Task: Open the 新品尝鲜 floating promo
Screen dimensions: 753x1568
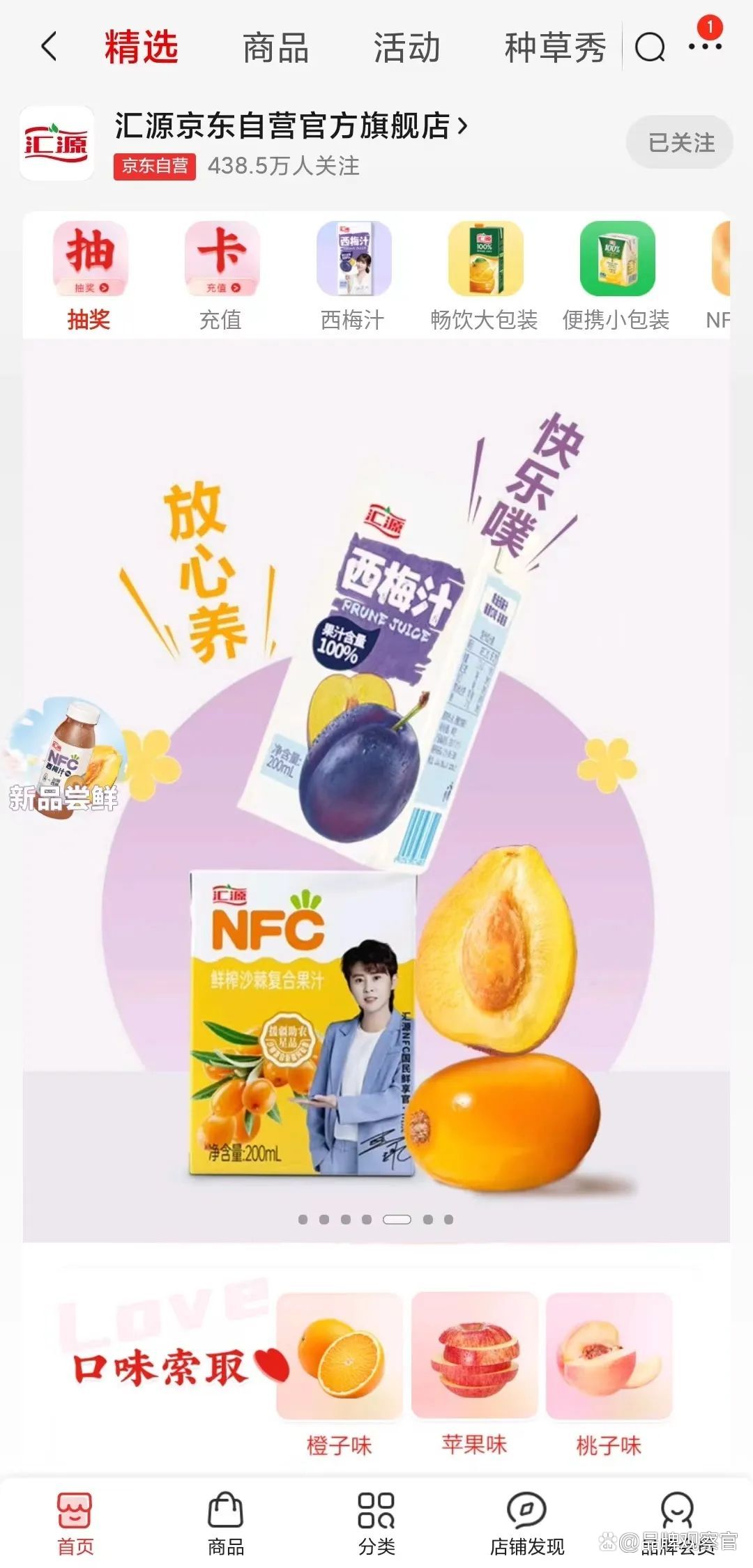Action: coord(64,757)
